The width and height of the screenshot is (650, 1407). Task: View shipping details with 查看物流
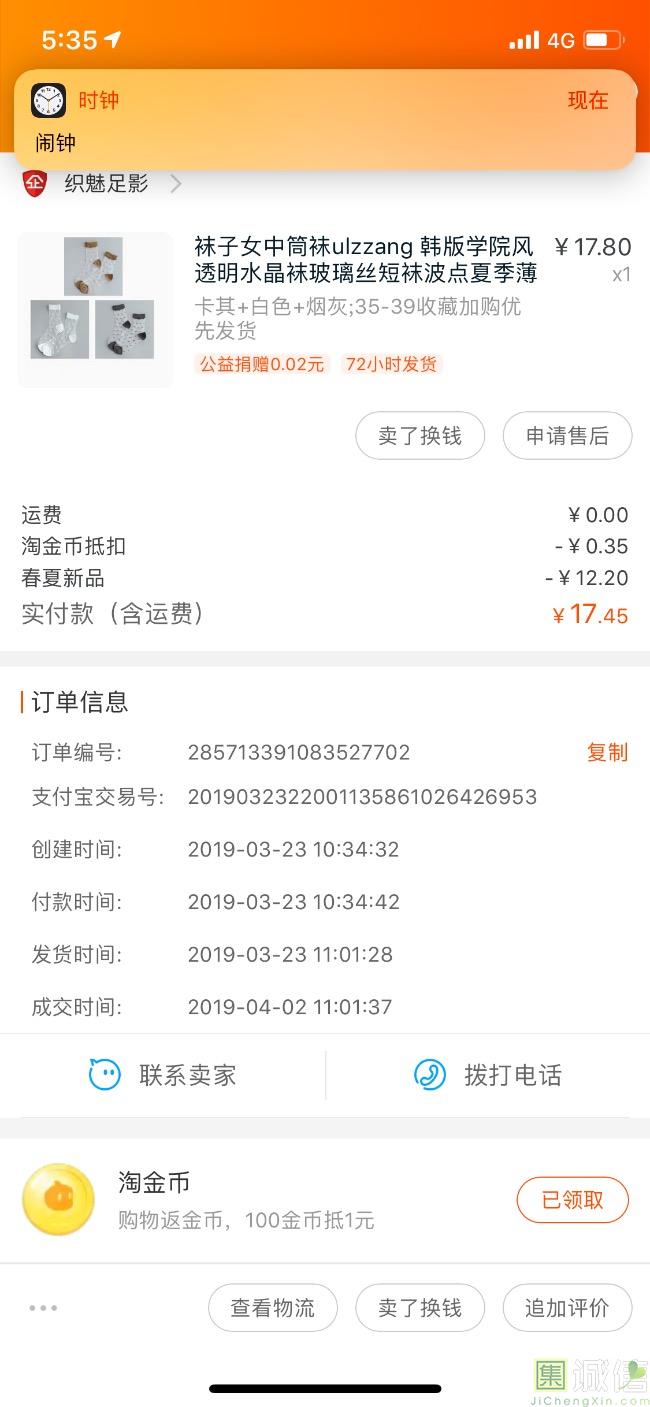tap(273, 1308)
